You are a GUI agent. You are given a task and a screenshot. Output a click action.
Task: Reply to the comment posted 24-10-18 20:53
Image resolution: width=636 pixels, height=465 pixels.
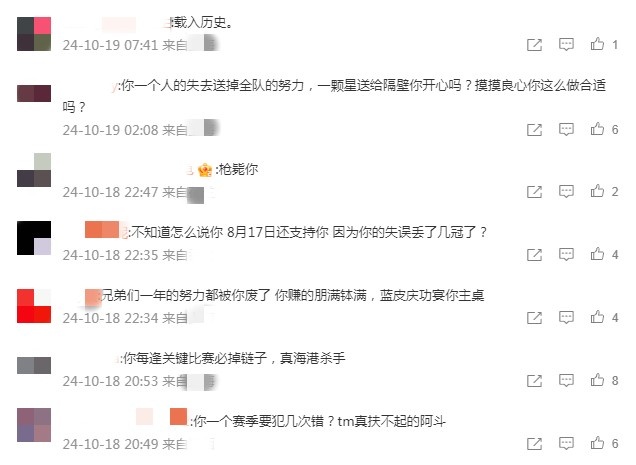click(566, 381)
